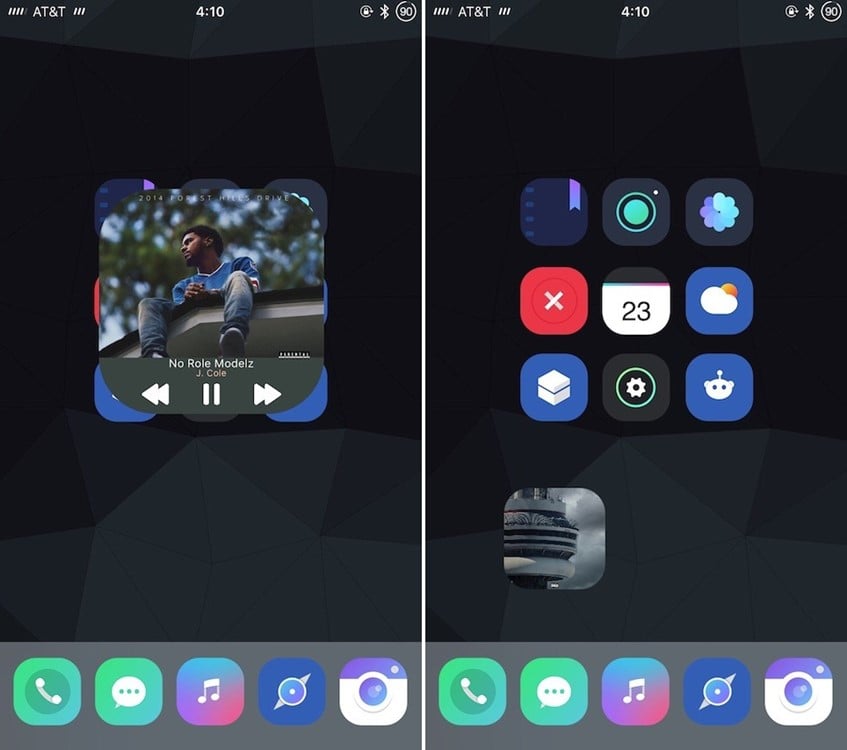Image resolution: width=847 pixels, height=750 pixels.
Task: Rewind to the previous track
Action: 155,394
